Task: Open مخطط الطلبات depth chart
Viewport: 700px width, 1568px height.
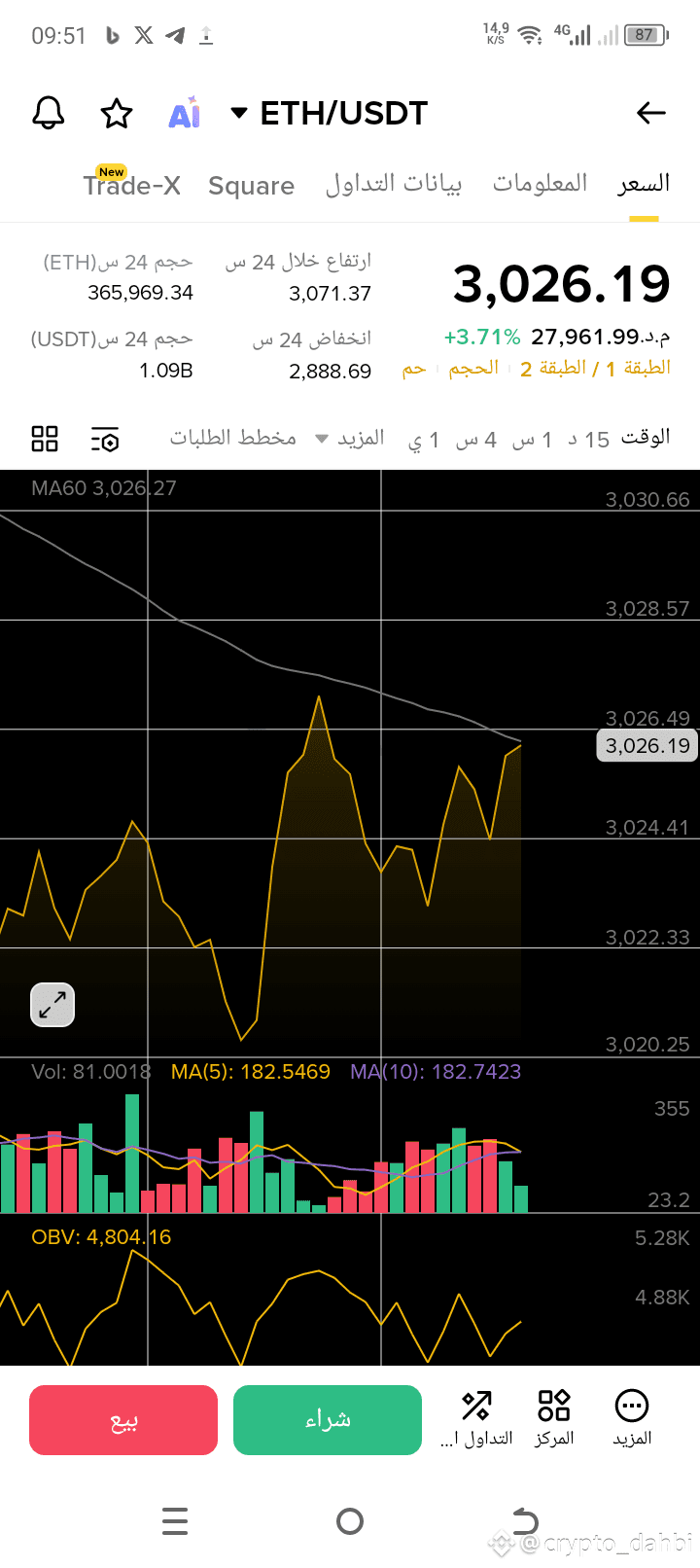Action: point(232,438)
